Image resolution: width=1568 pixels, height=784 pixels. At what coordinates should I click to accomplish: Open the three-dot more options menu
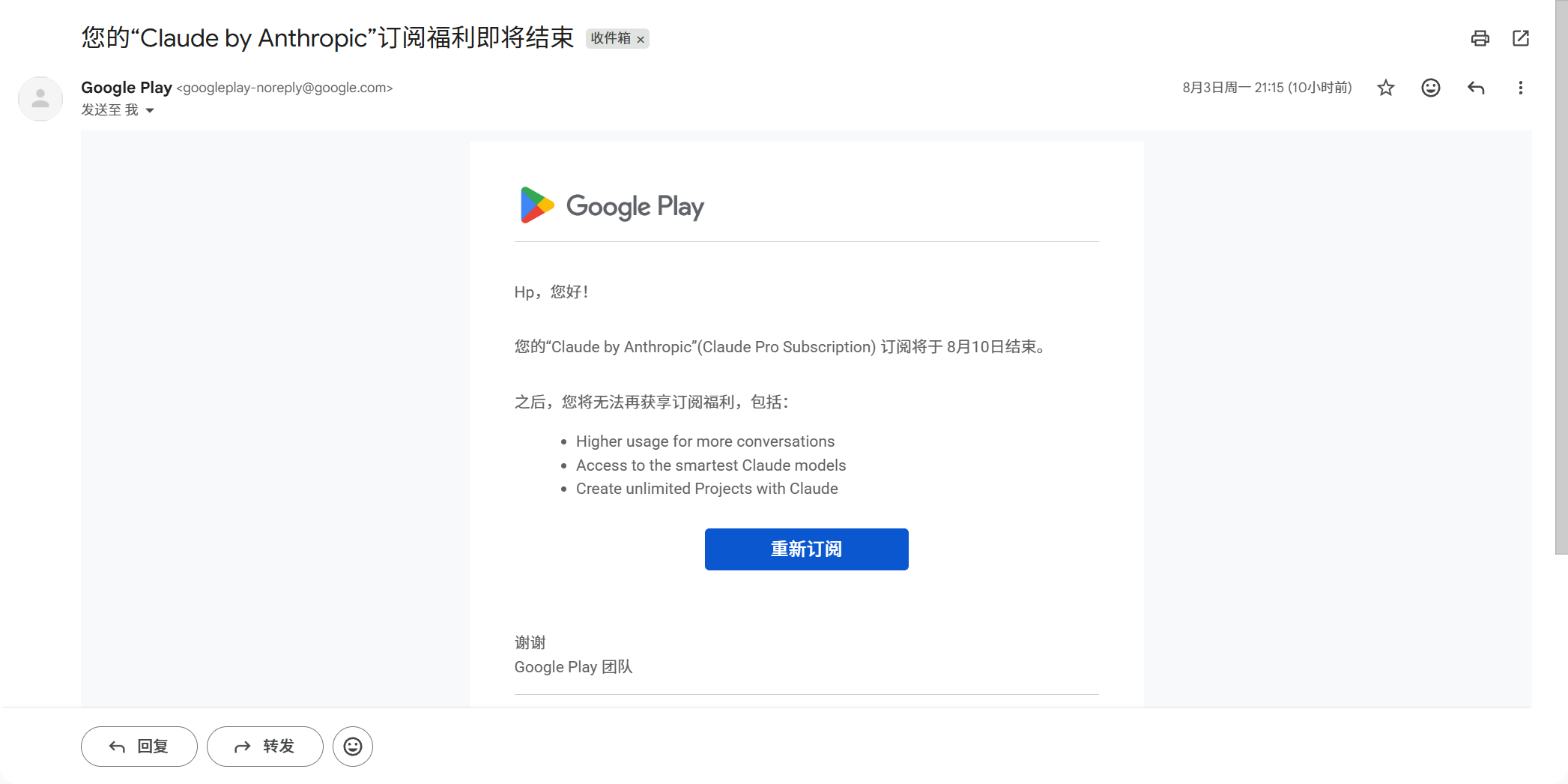pyautogui.click(x=1521, y=88)
